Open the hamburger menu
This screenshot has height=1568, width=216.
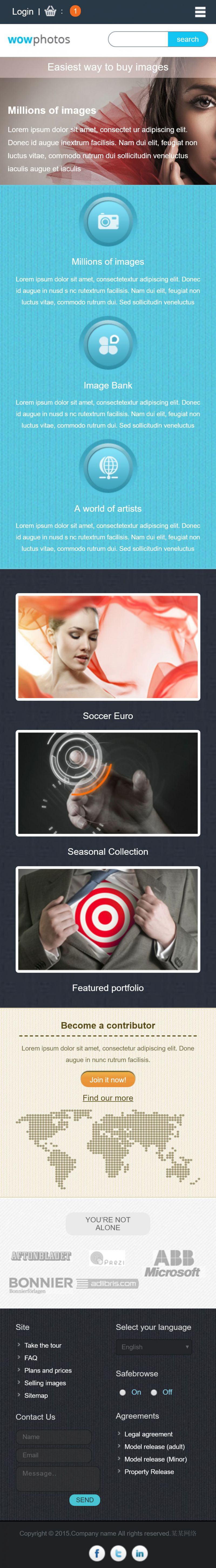pos(200,12)
